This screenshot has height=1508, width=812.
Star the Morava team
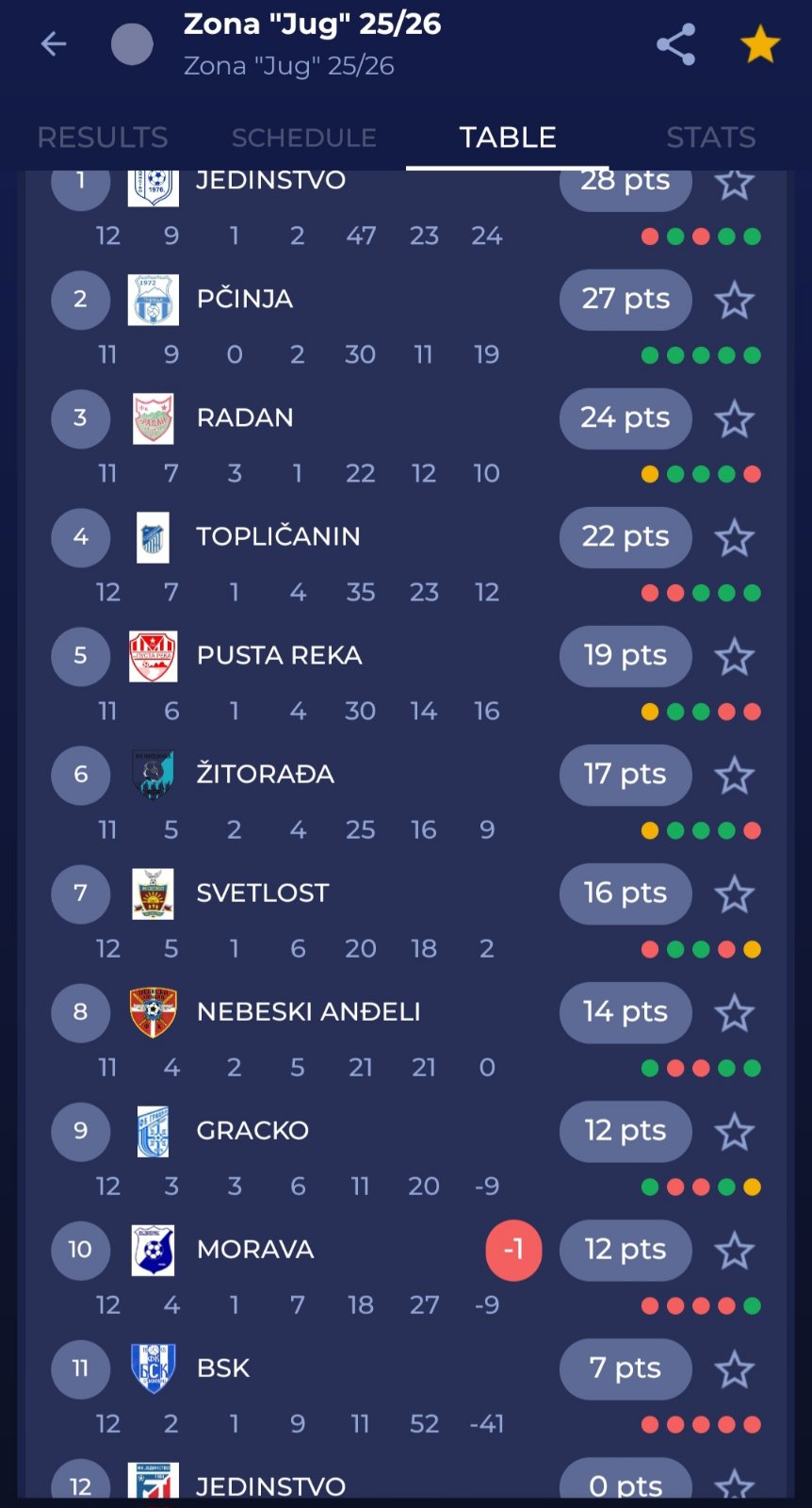(x=734, y=1251)
